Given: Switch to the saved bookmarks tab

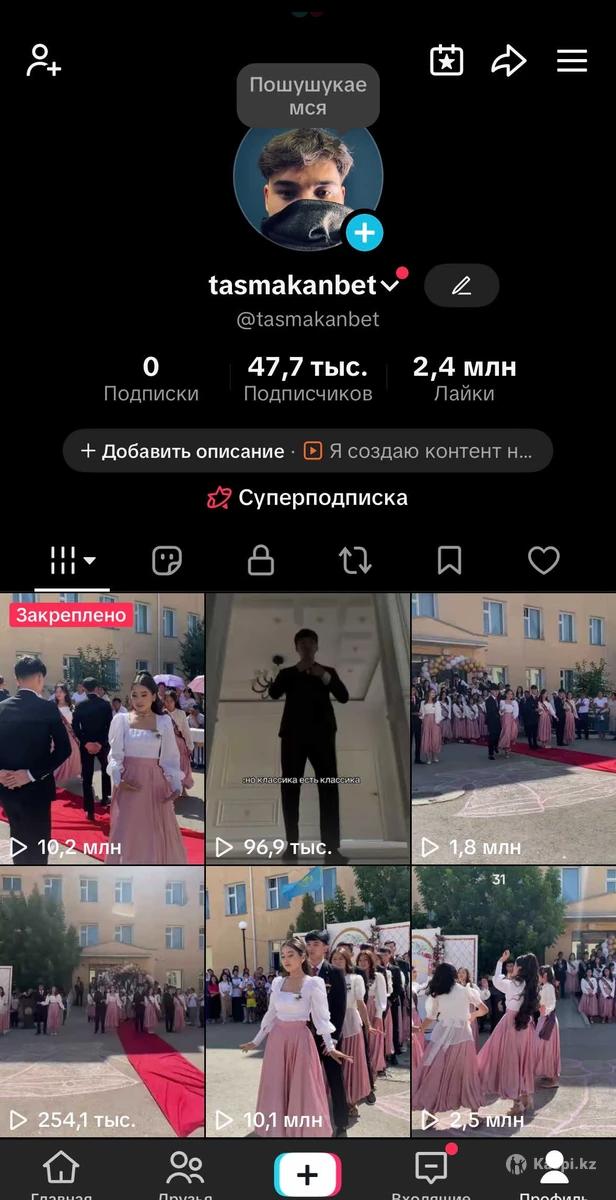Looking at the screenshot, I should [449, 561].
